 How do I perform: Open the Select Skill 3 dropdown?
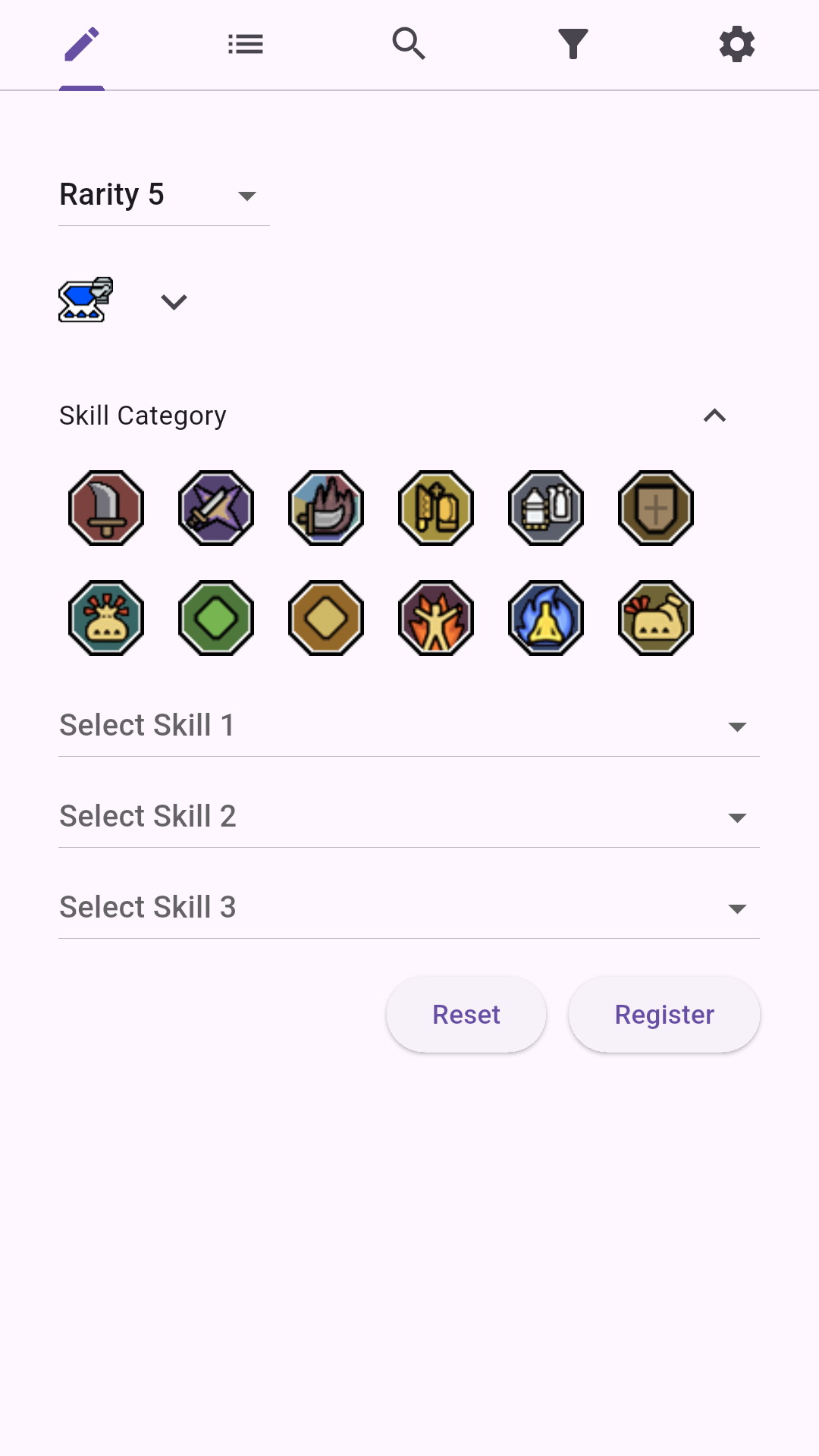409,908
